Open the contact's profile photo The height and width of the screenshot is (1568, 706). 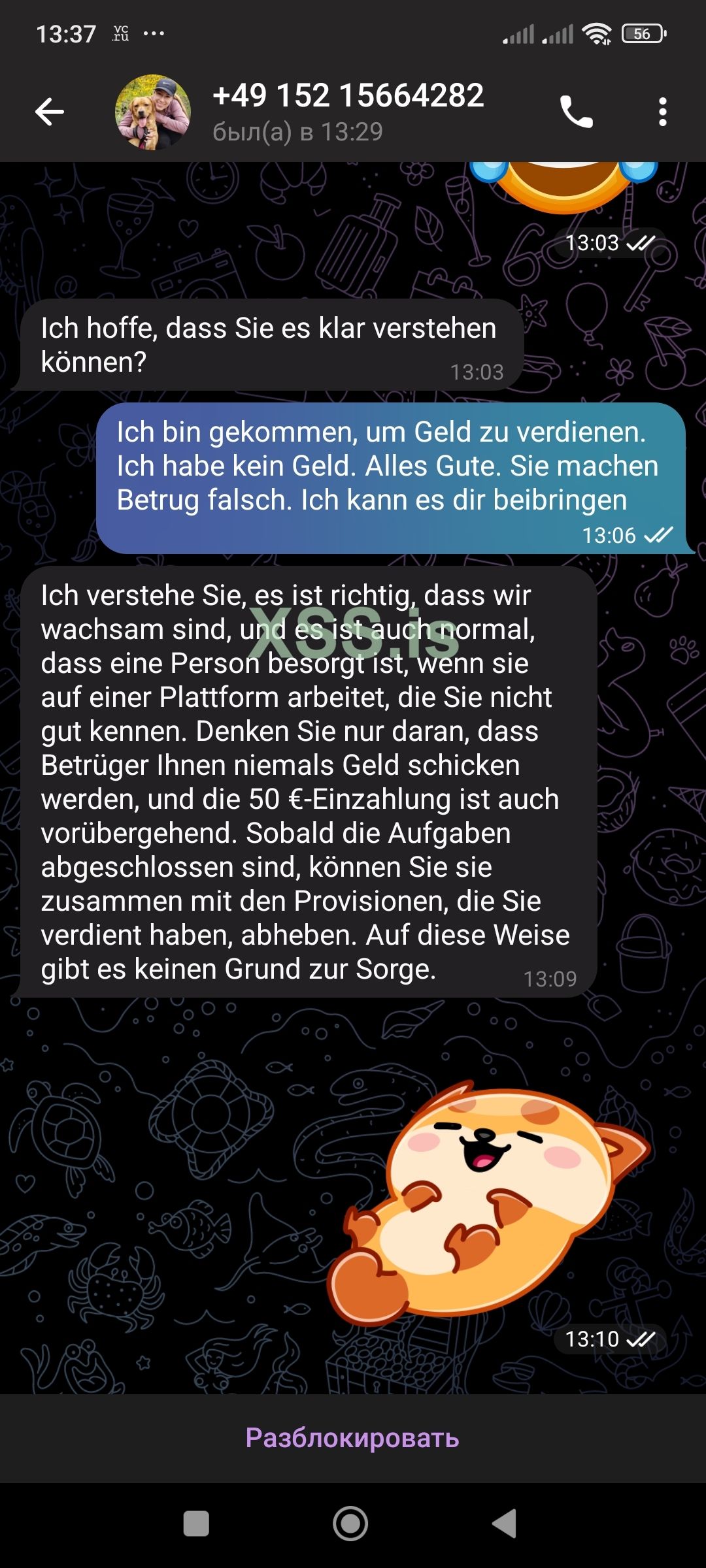(x=152, y=112)
